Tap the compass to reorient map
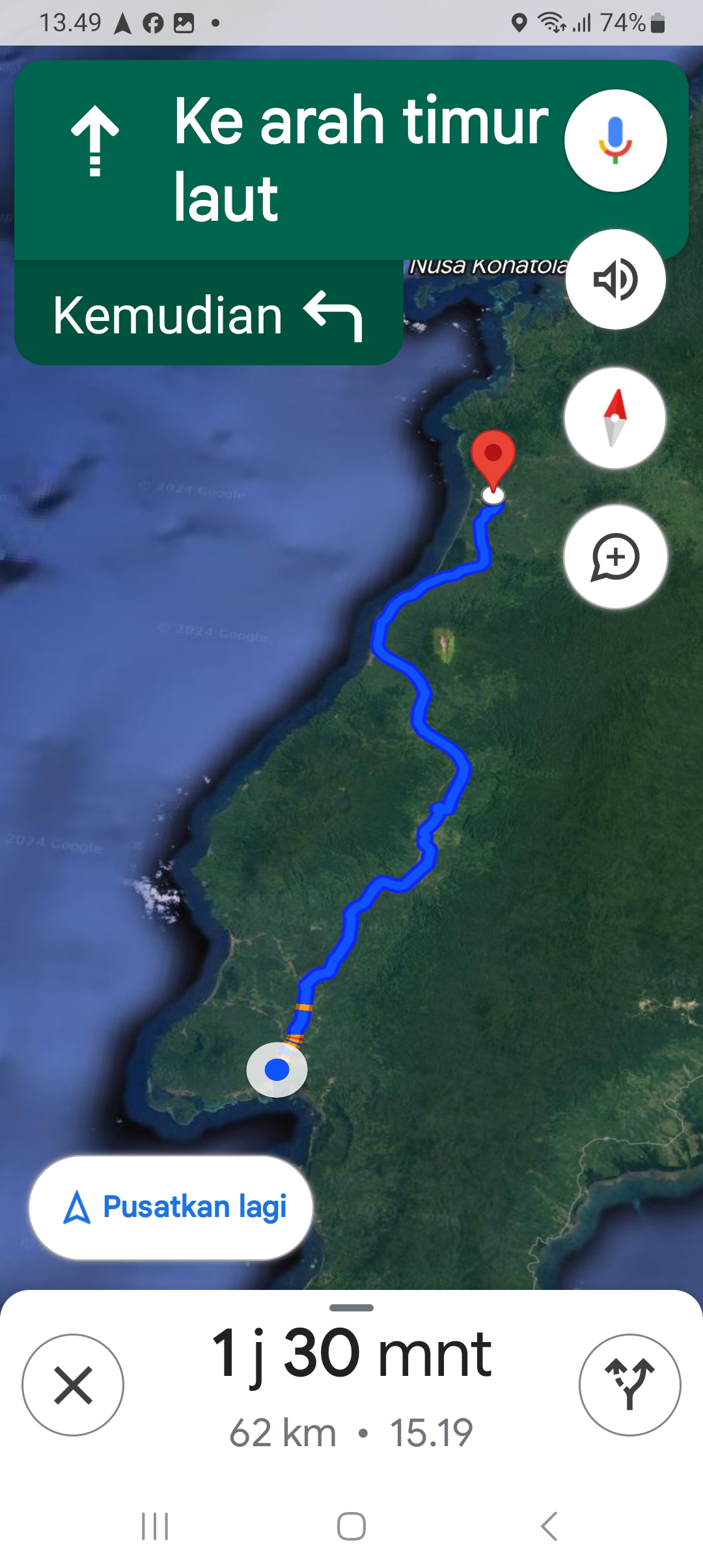The height and width of the screenshot is (1568, 703). [x=615, y=418]
